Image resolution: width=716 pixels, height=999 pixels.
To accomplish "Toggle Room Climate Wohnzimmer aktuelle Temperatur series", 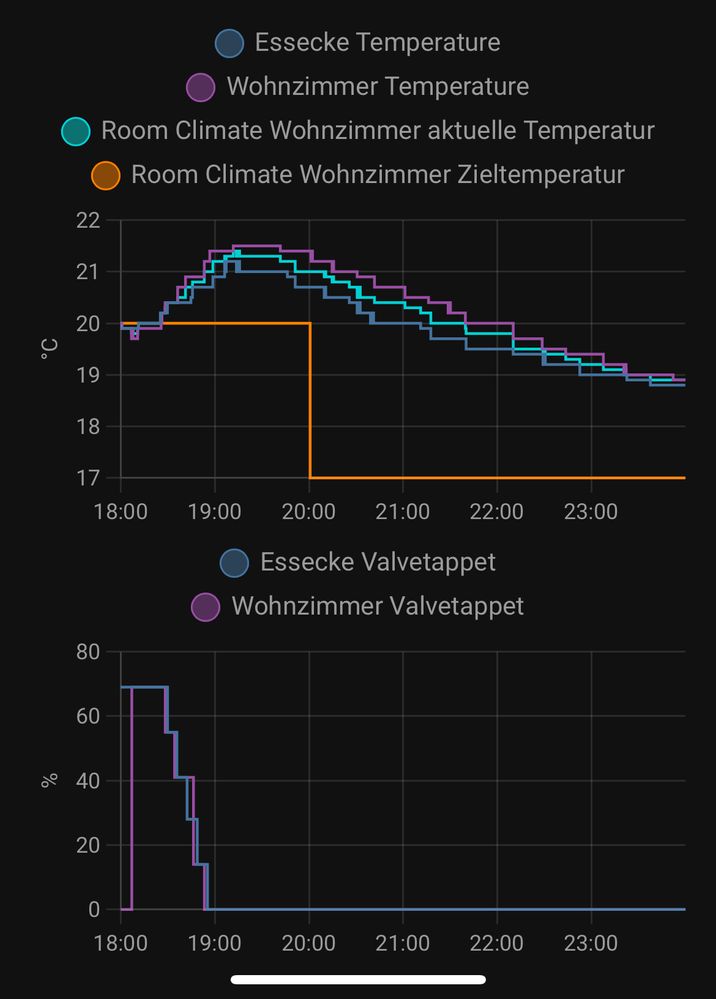I will click(358, 131).
